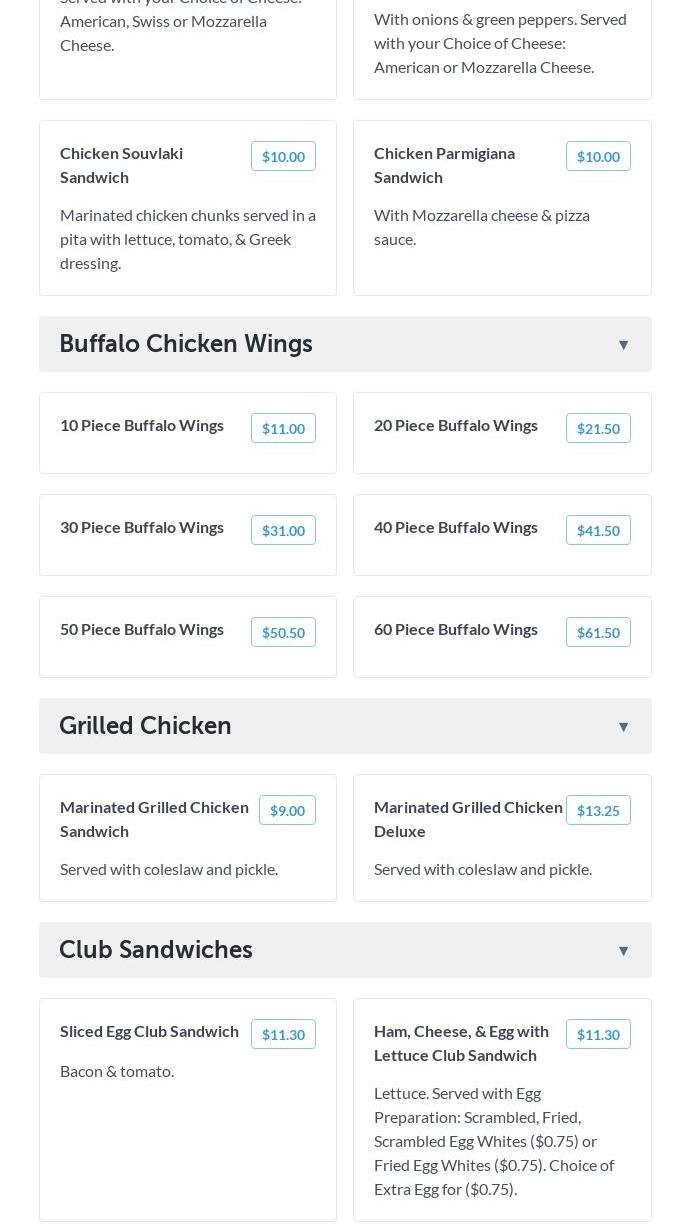690x1229 pixels.
Task: Choose 30 Piece Buffalo Wings at $31.00
Action: tap(283, 530)
